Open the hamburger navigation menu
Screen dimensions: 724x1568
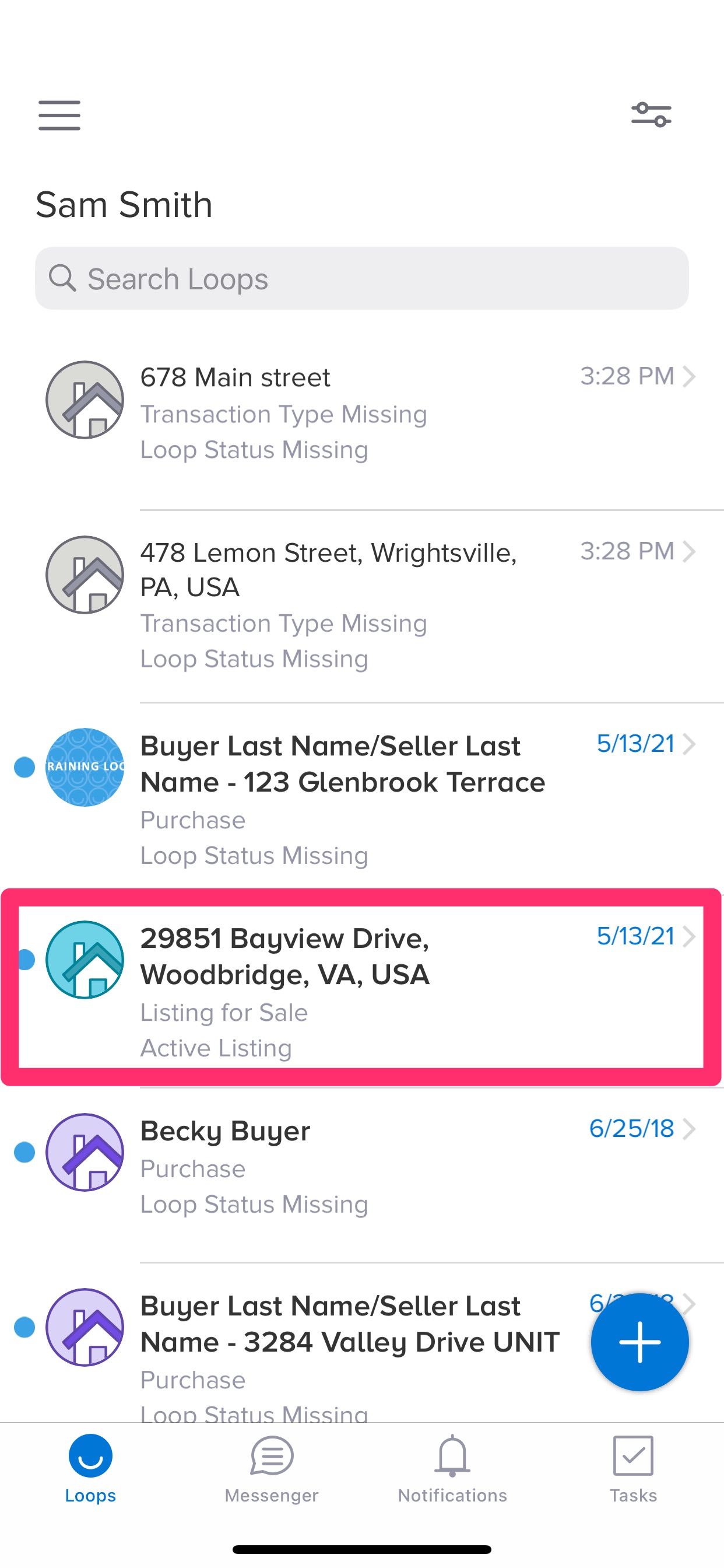click(58, 115)
